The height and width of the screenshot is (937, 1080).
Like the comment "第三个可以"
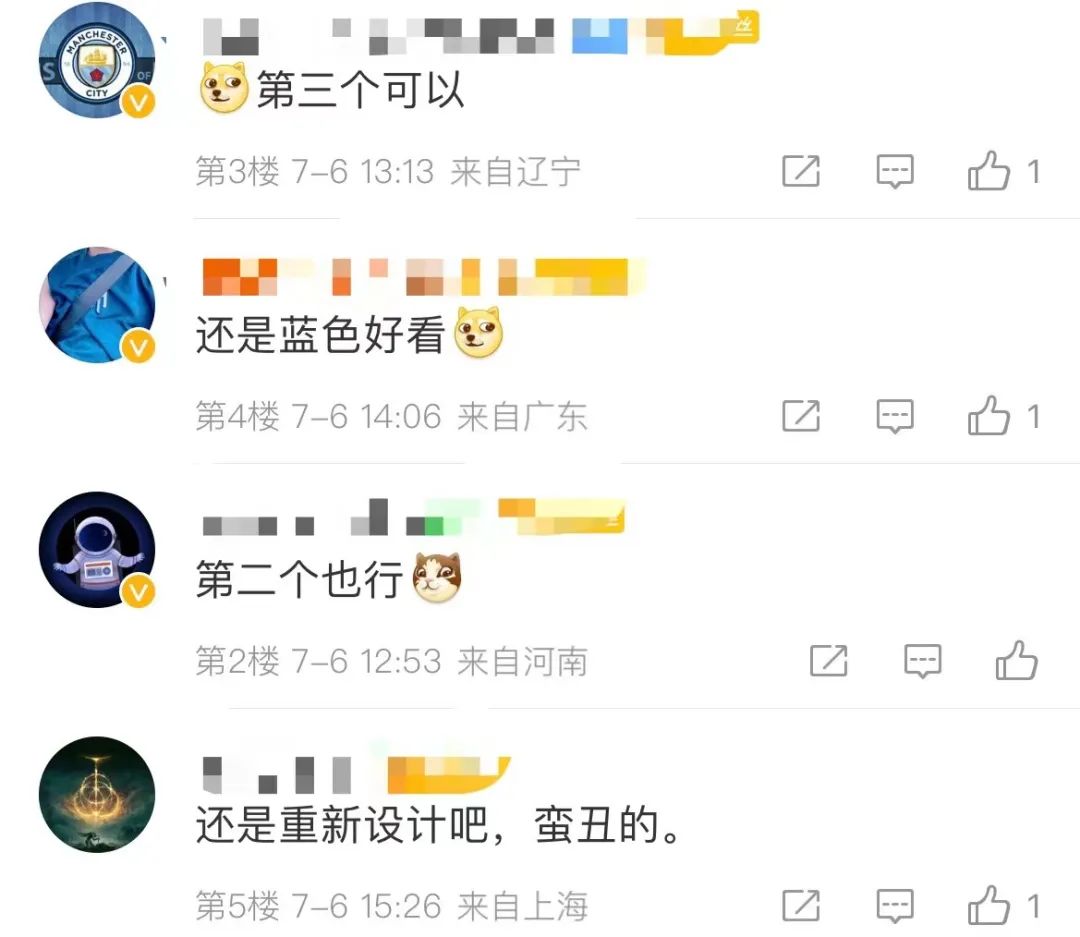989,172
